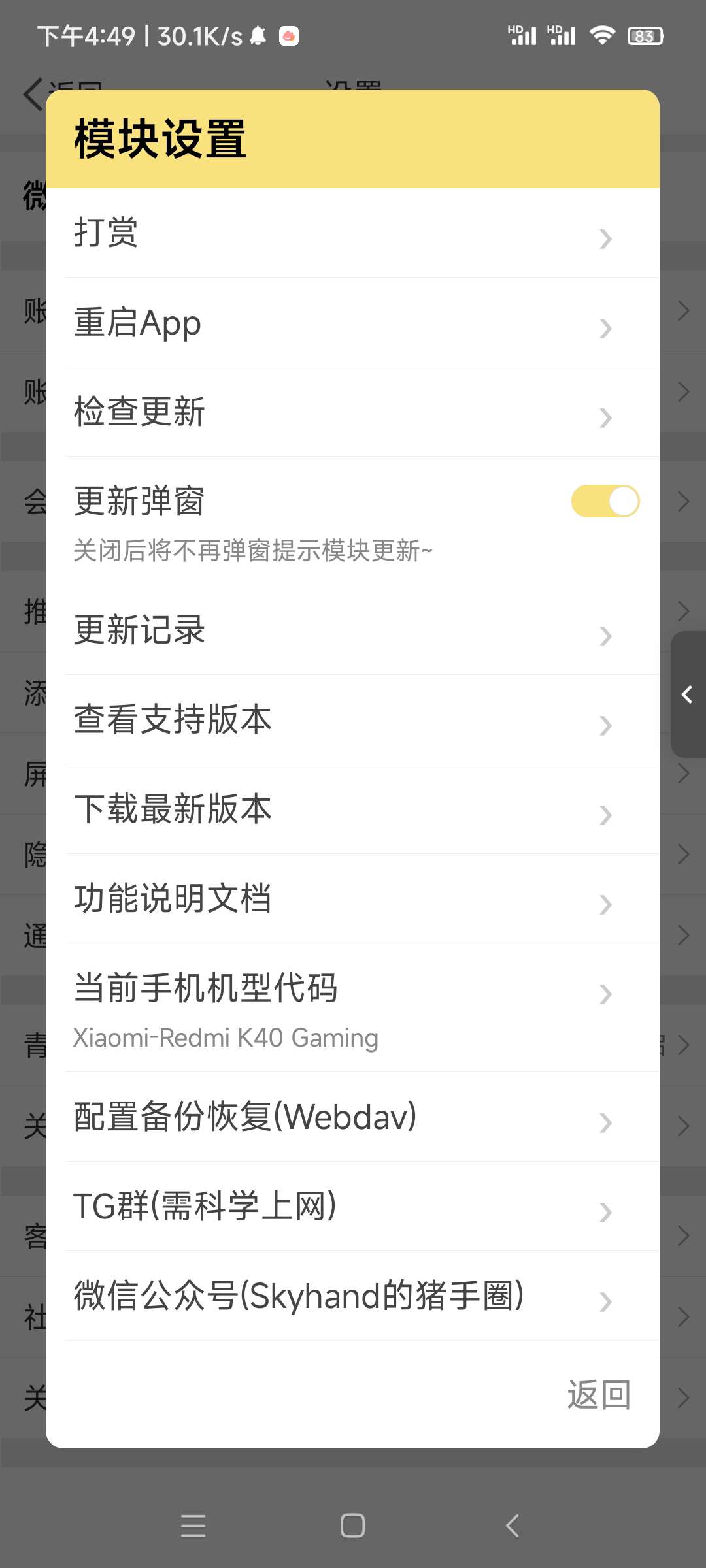Open the TG群 link row
The width and height of the screenshot is (706, 1568).
pos(353,1207)
